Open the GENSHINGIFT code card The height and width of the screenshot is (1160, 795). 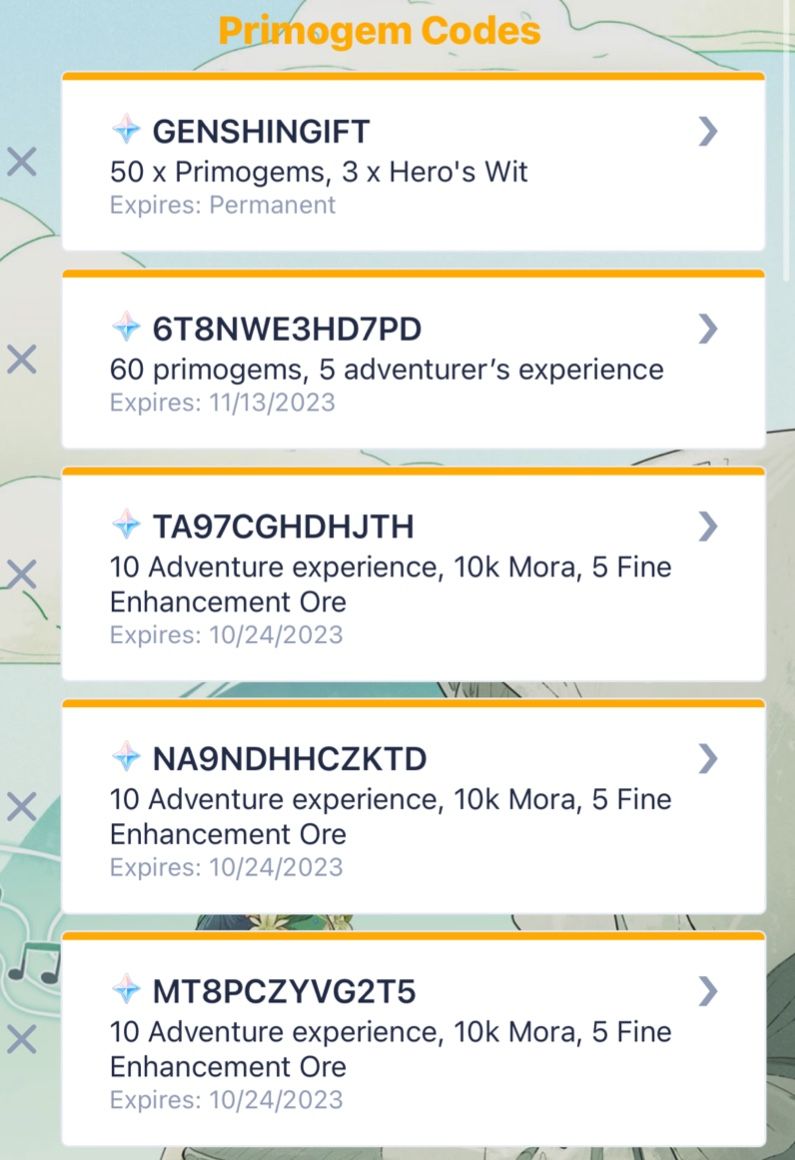pyautogui.click(x=412, y=165)
